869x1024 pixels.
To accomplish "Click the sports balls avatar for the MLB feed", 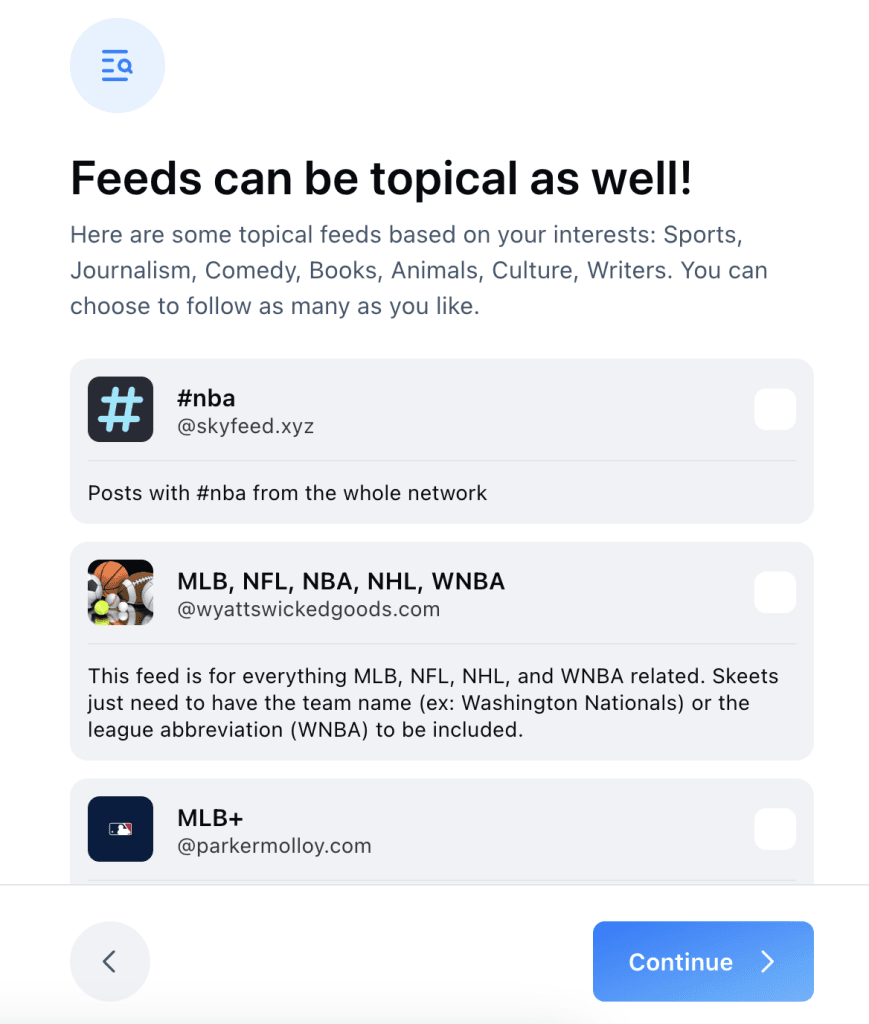I will [120, 592].
